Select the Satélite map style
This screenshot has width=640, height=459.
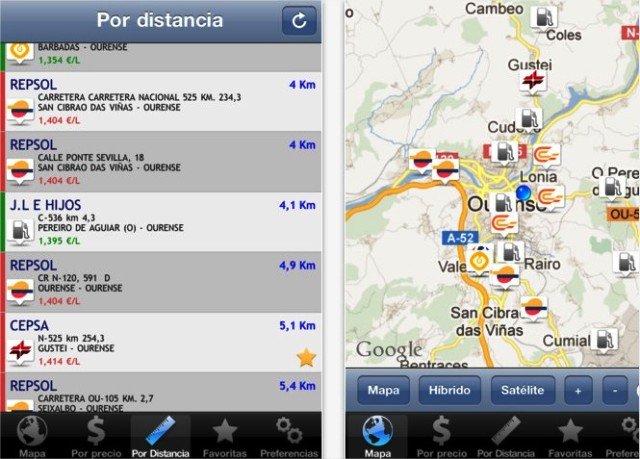[522, 389]
